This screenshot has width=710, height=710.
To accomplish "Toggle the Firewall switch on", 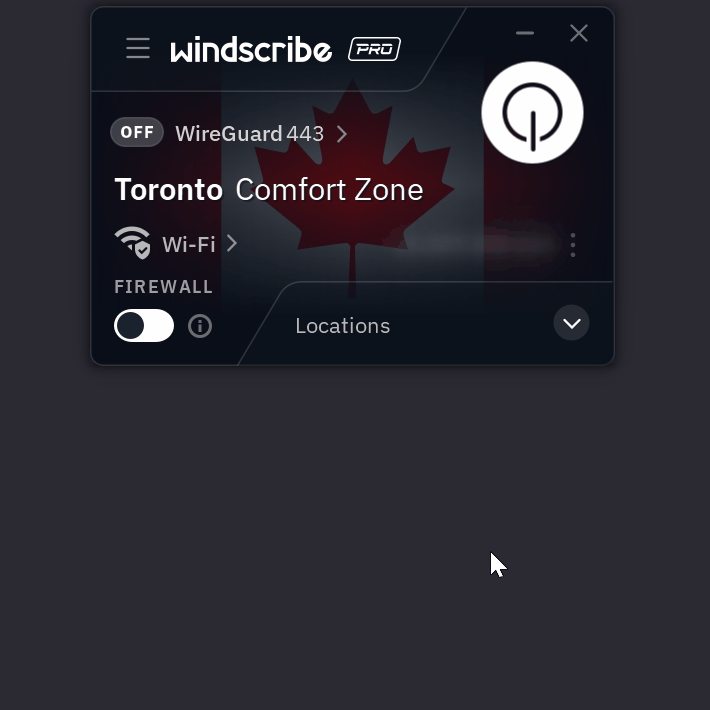I will pyautogui.click(x=144, y=326).
